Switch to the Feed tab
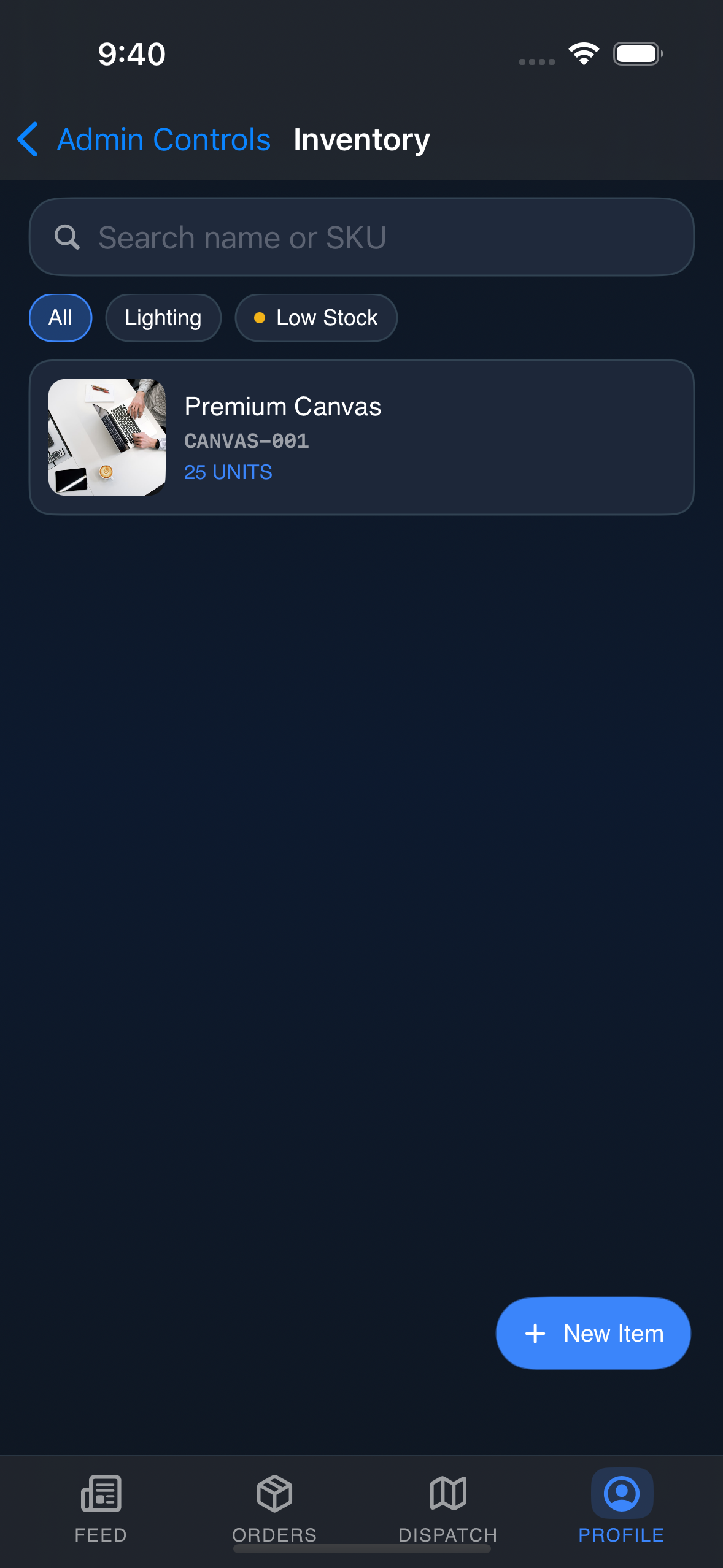723x1568 pixels. click(101, 1509)
